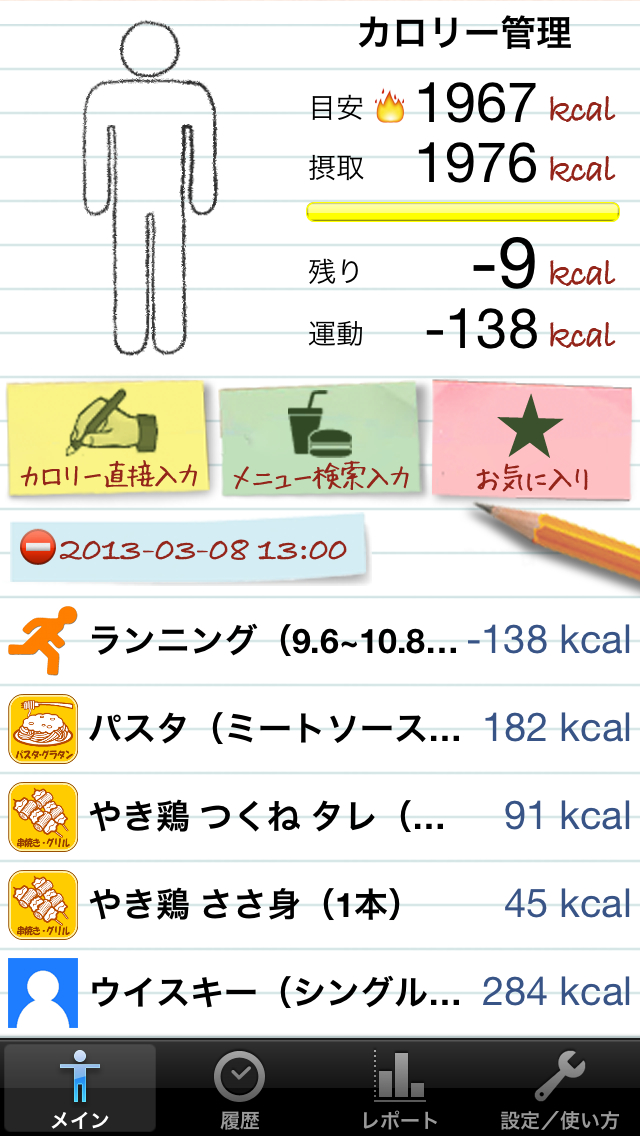Open the パスタ ミートソース entry
Viewport: 640px width, 1136px height.
coord(320,728)
